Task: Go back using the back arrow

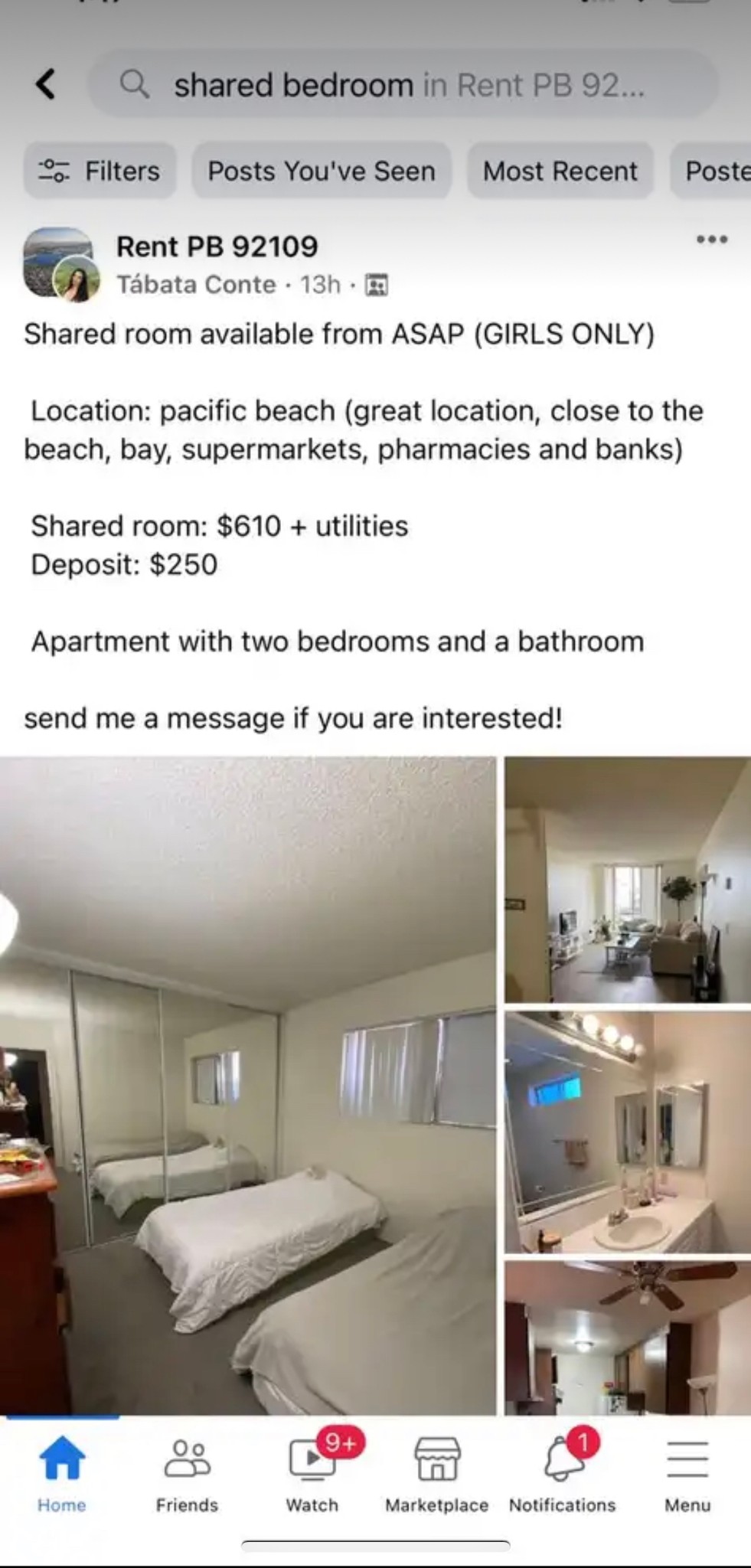Action: pyautogui.click(x=46, y=84)
